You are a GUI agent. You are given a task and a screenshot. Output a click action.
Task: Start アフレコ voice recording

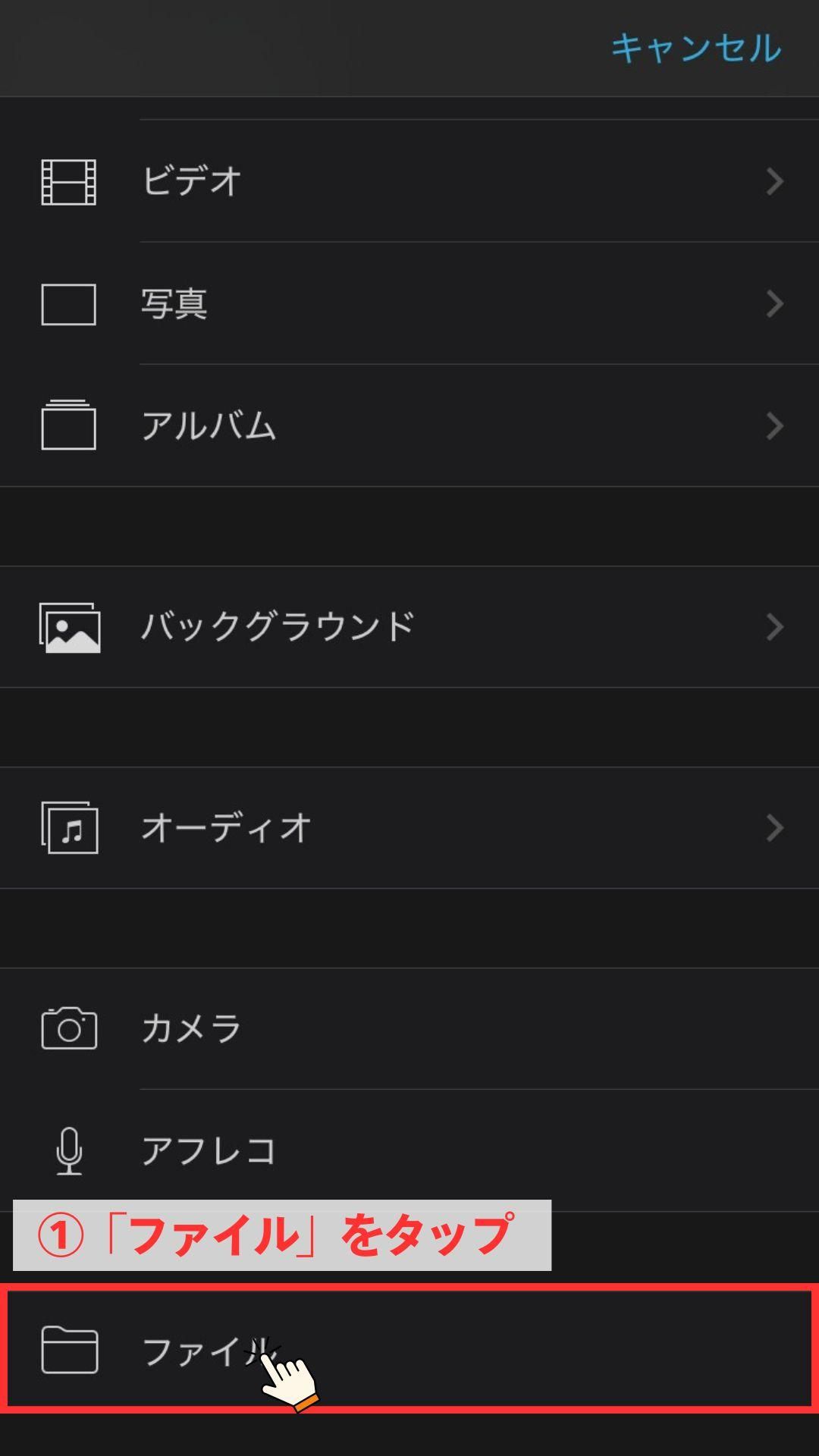click(409, 1151)
